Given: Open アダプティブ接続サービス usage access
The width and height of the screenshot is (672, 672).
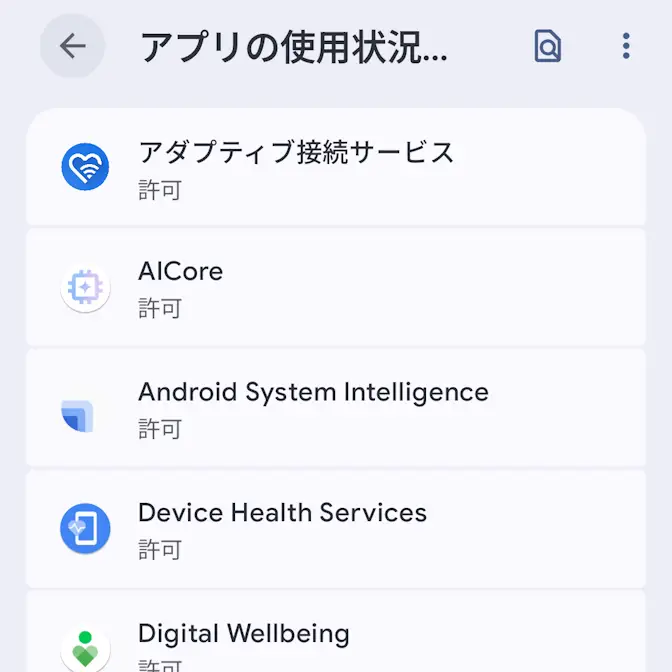Looking at the screenshot, I should click(336, 168).
